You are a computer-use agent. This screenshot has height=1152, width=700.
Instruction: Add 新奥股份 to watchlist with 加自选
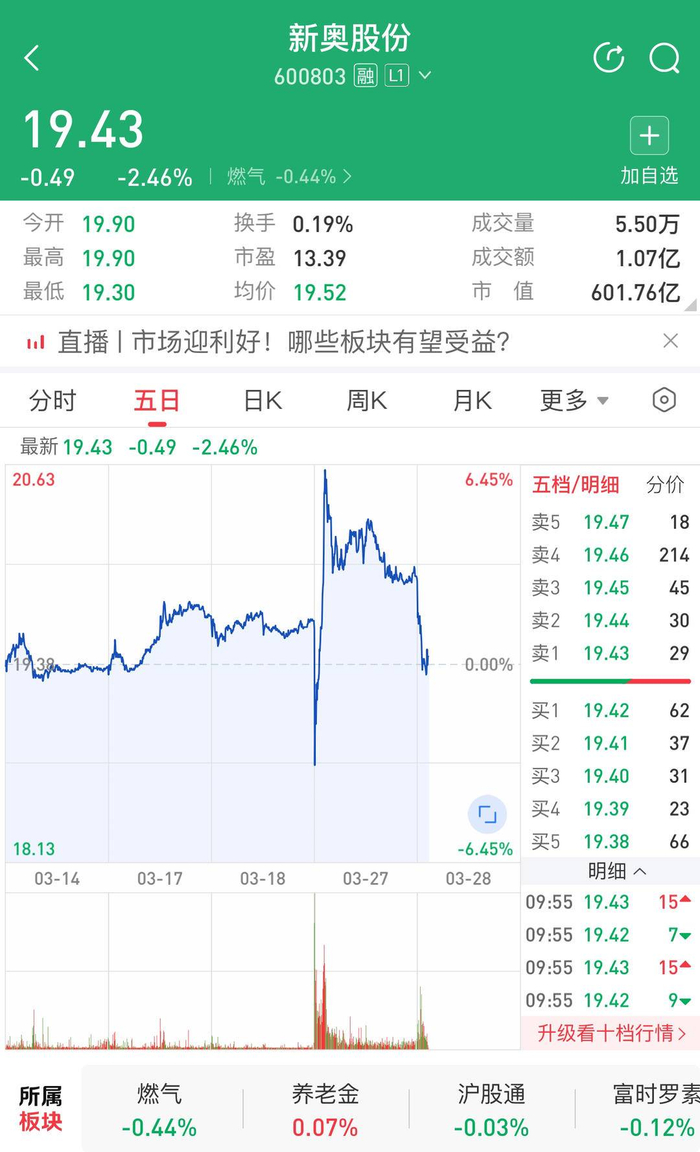[x=649, y=151]
